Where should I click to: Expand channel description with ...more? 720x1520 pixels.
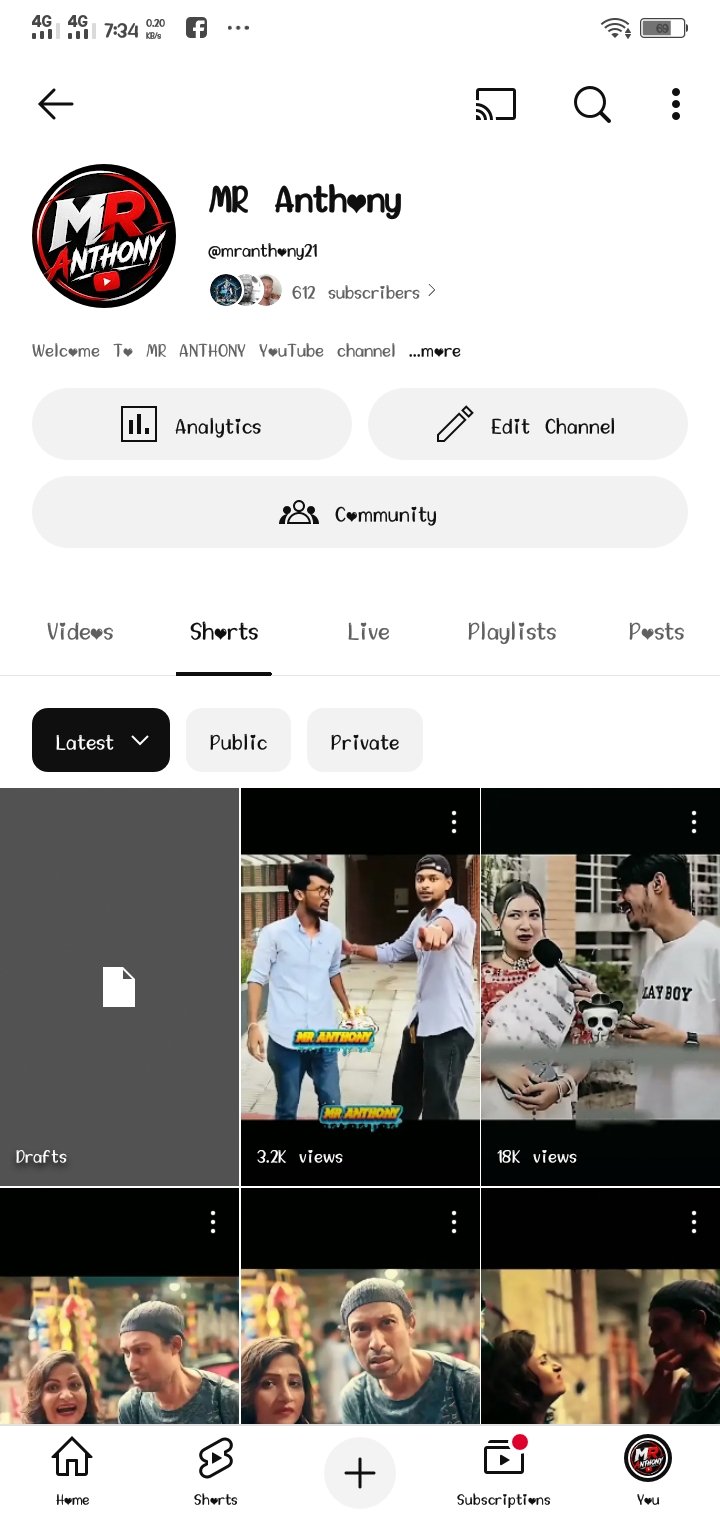pyautogui.click(x=435, y=351)
